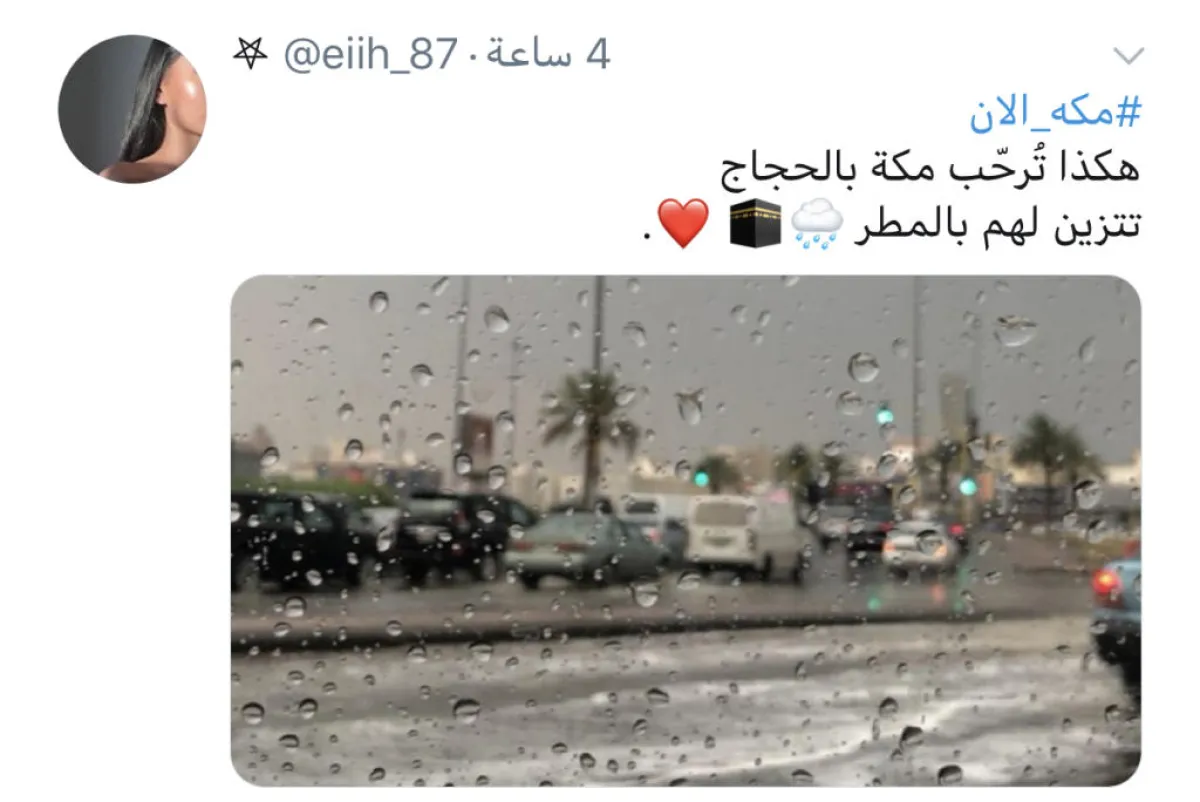The width and height of the screenshot is (1200, 802).
Task: Open the #مكه_الان hashtag
Action: click(1054, 116)
